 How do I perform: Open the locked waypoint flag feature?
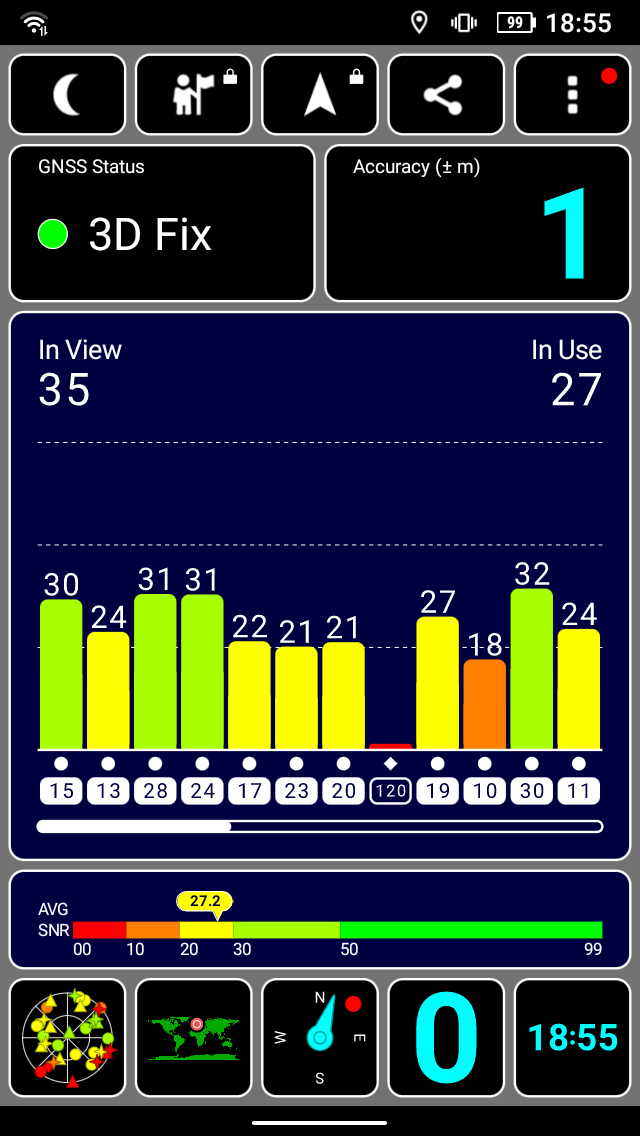[194, 95]
